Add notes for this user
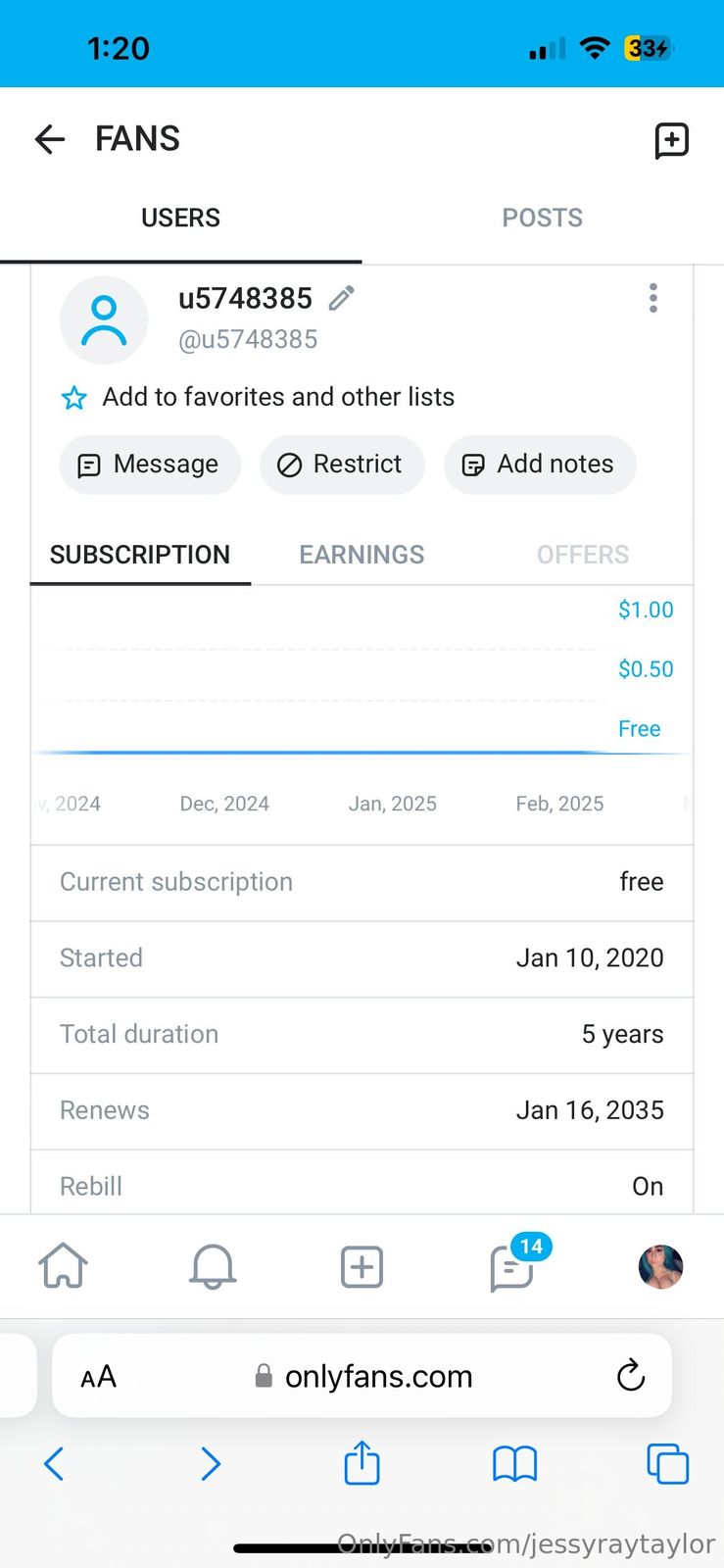This screenshot has height=1568, width=724. click(x=539, y=465)
